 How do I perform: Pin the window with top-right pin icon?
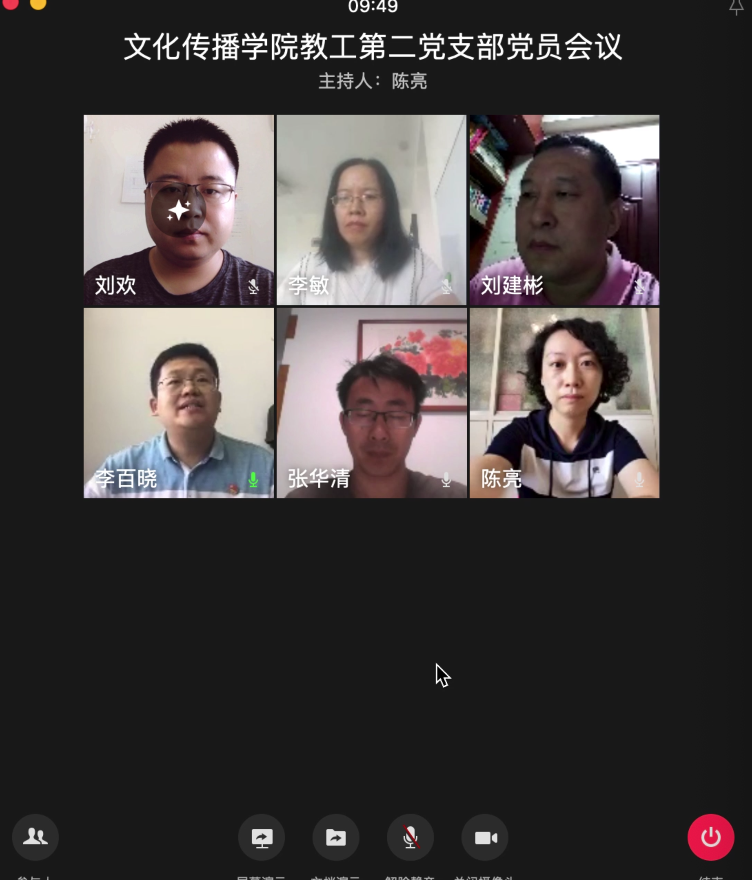[x=737, y=8]
